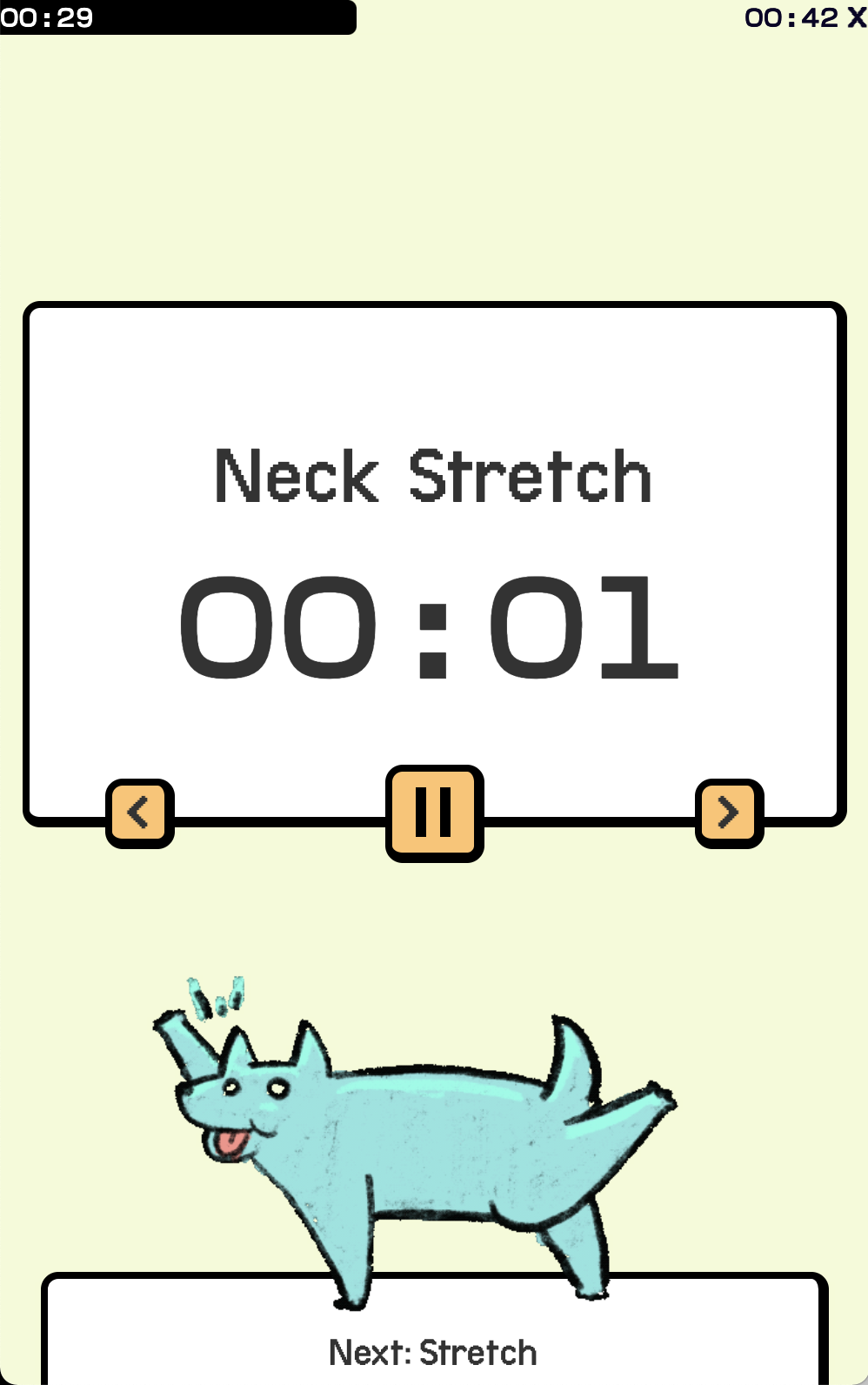Viewport: 868px width, 1385px height.
Task: Open the previous step via the left chevron
Action: pos(138,813)
